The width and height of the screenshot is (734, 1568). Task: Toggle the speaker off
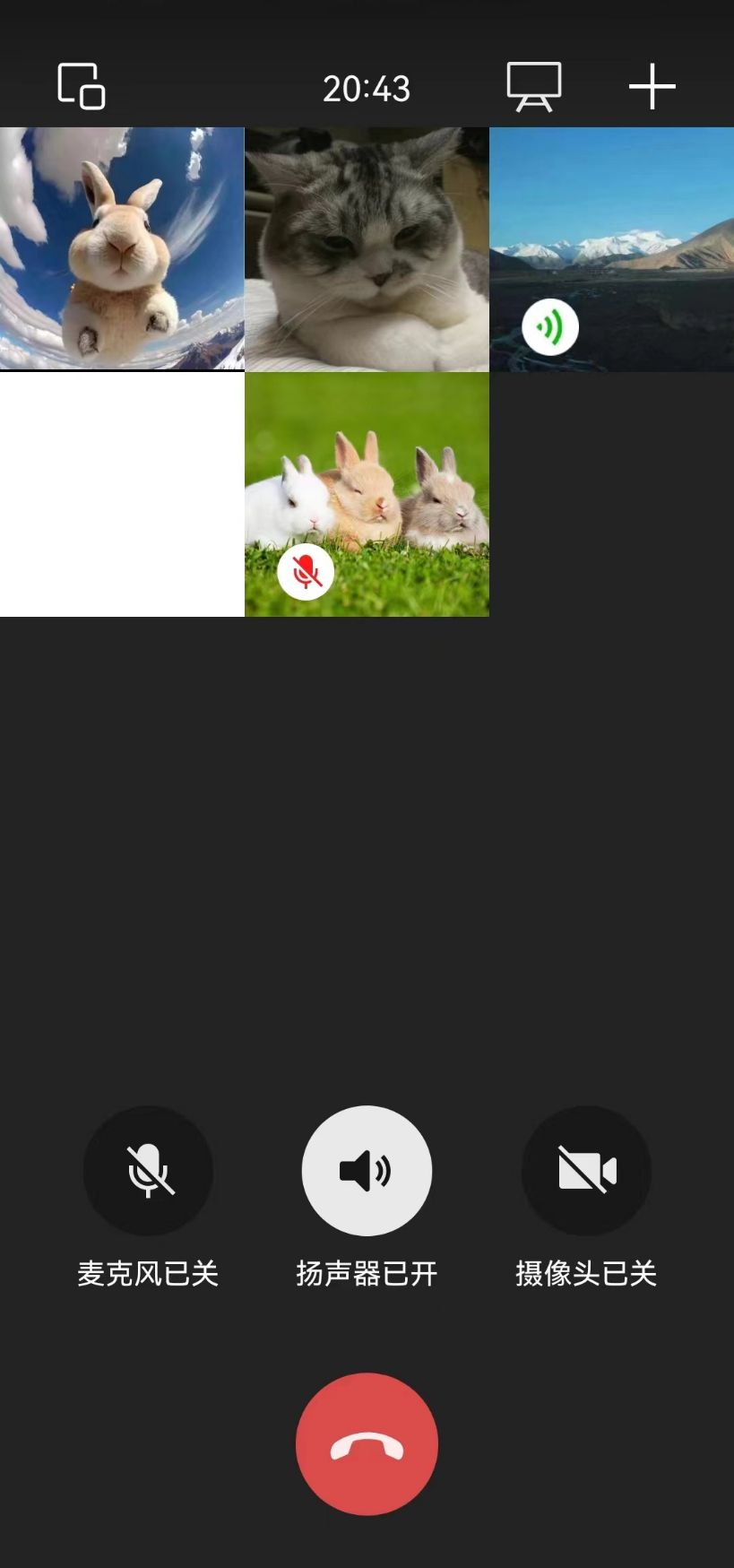367,1170
